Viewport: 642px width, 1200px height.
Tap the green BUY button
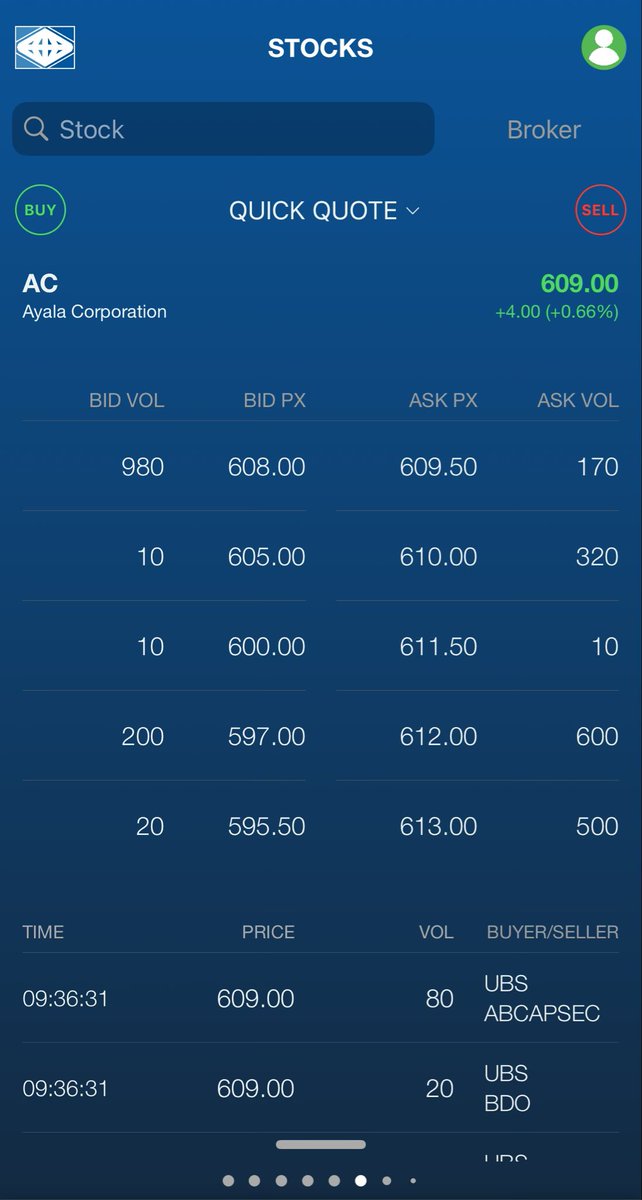40,210
